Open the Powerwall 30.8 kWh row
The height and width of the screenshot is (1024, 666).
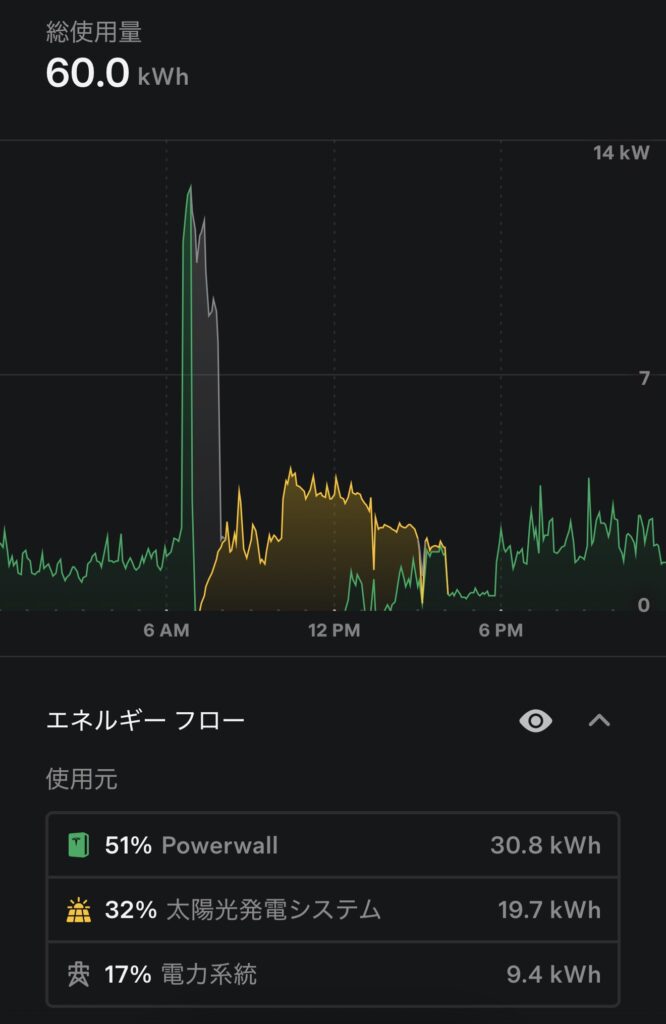pos(333,845)
